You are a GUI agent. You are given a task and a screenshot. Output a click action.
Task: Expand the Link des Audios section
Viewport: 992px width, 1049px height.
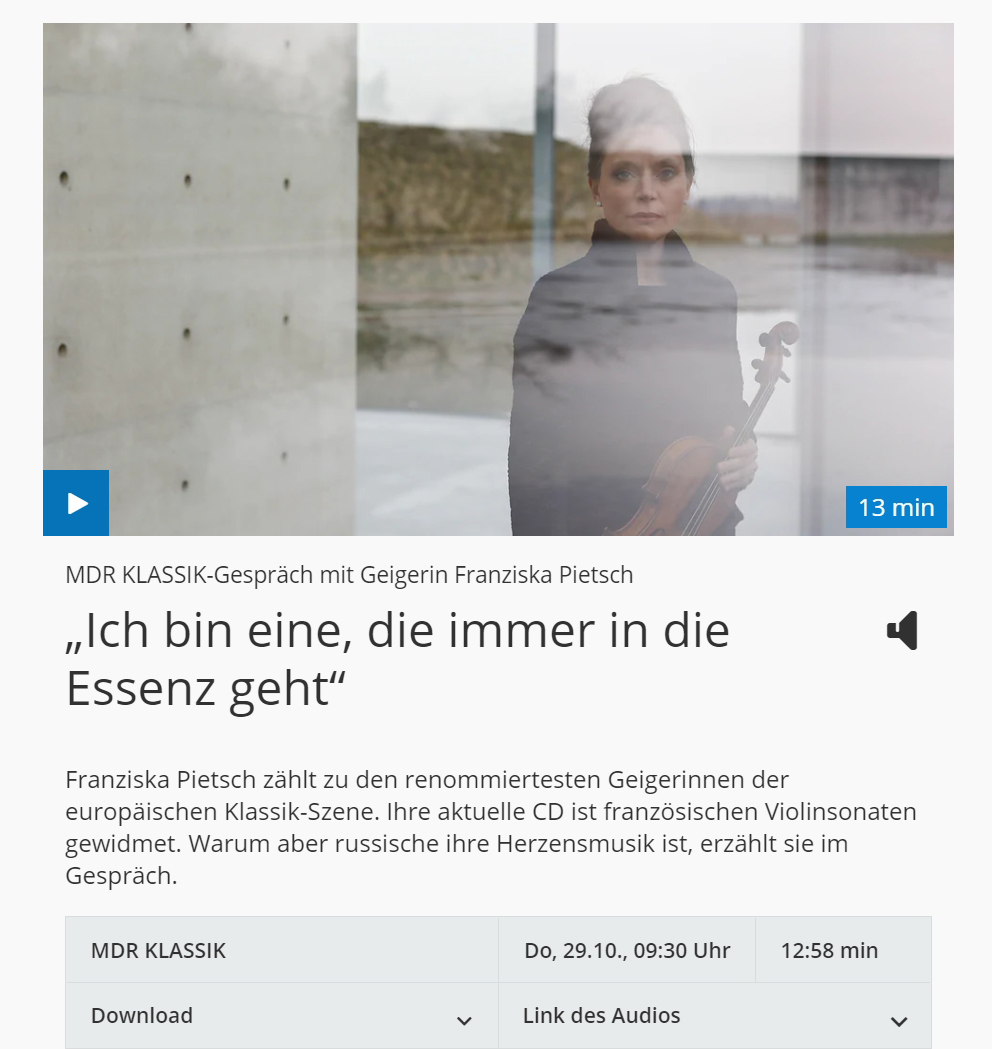coord(714,1017)
